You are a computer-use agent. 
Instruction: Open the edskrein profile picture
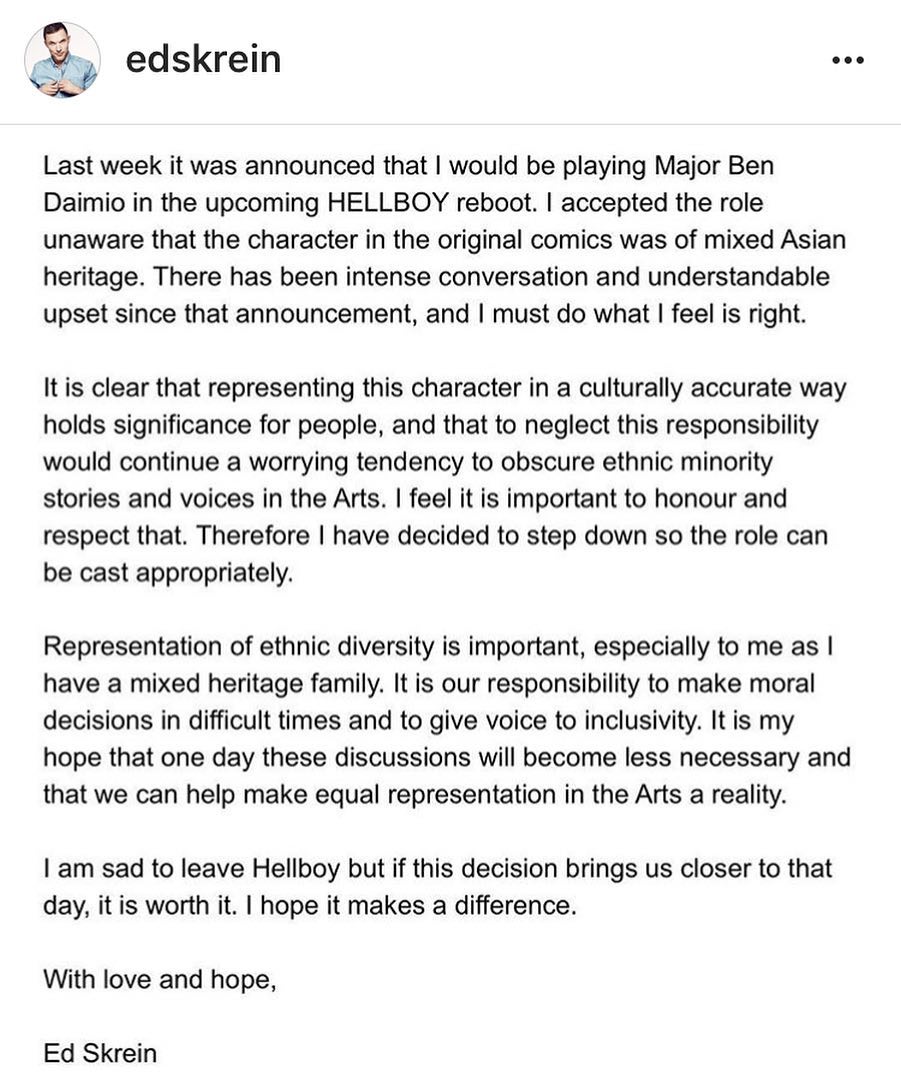pos(62,60)
